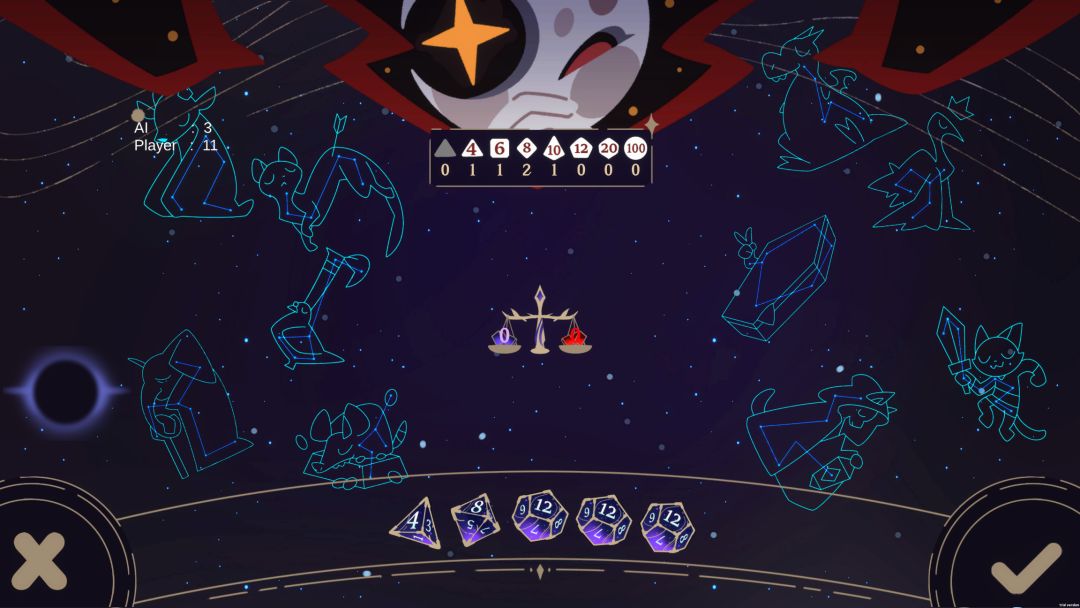Confirm selection with the checkmark button

point(1025,566)
